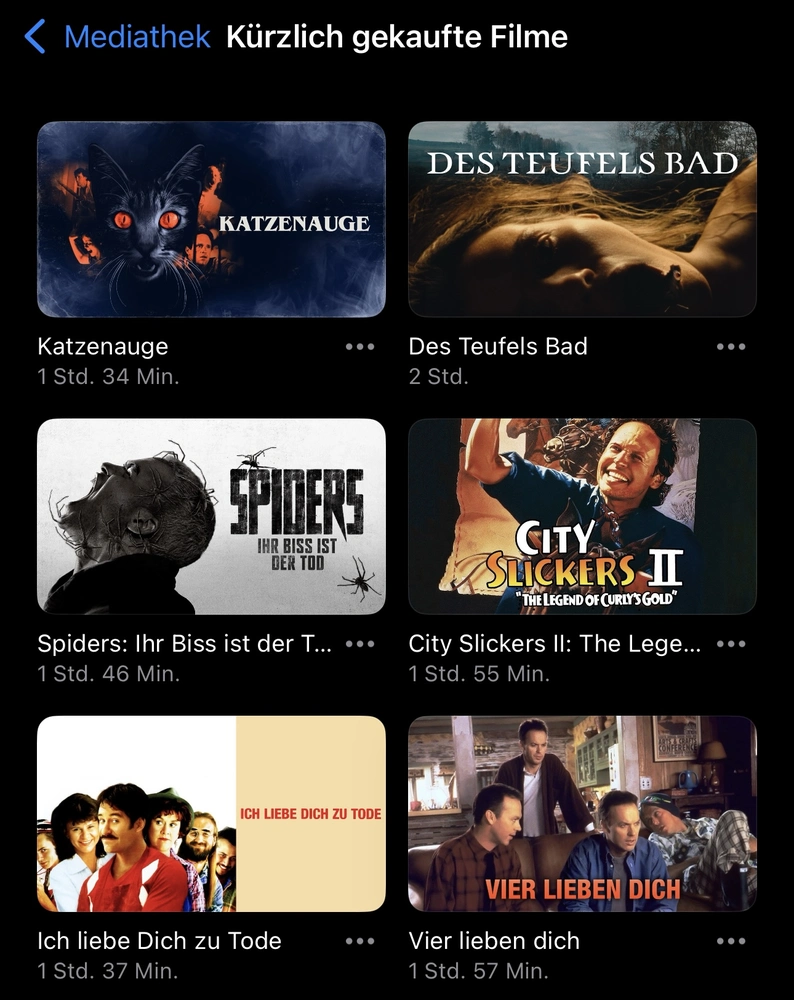Open more options for Katzenauge
Image resolution: width=794 pixels, height=1000 pixels.
coord(359,347)
